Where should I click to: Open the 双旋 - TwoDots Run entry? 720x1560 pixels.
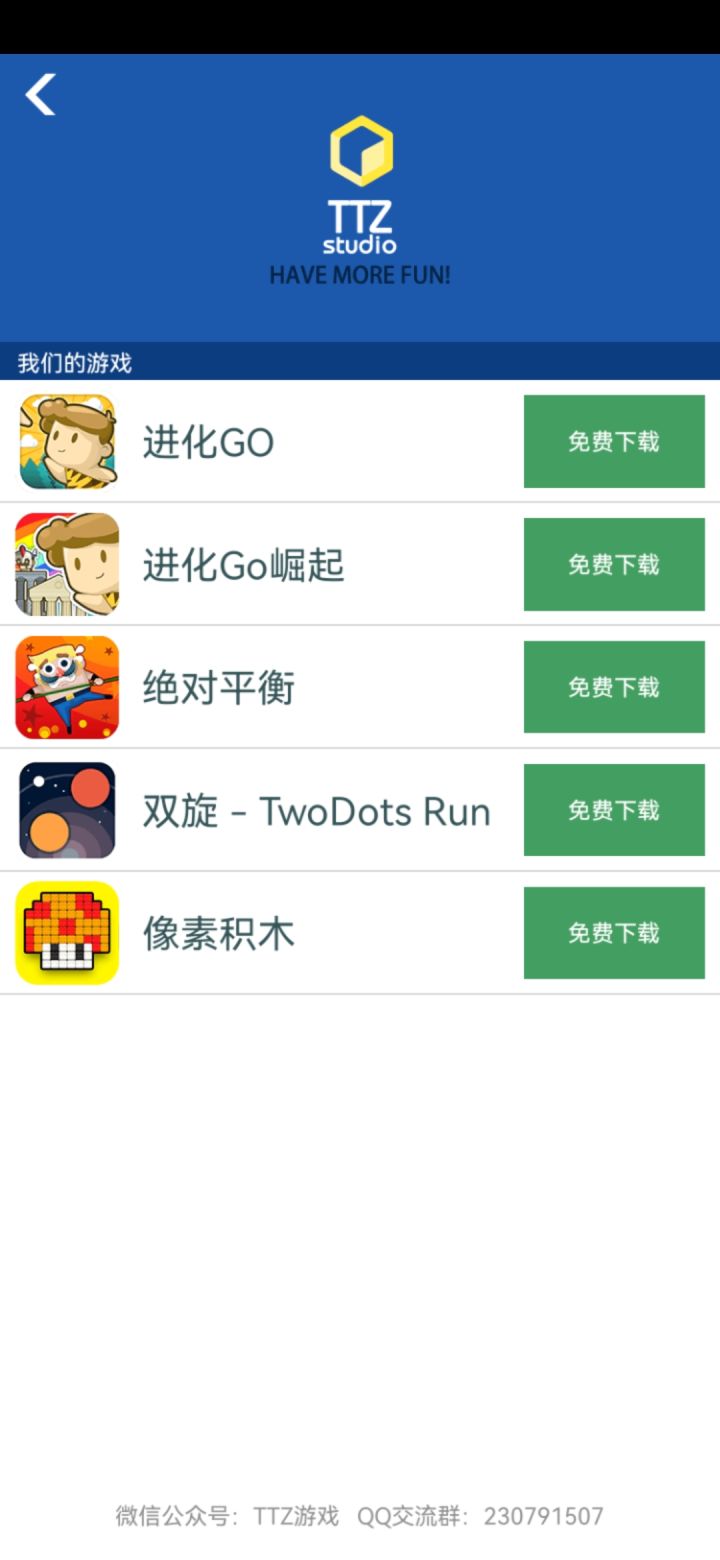318,809
